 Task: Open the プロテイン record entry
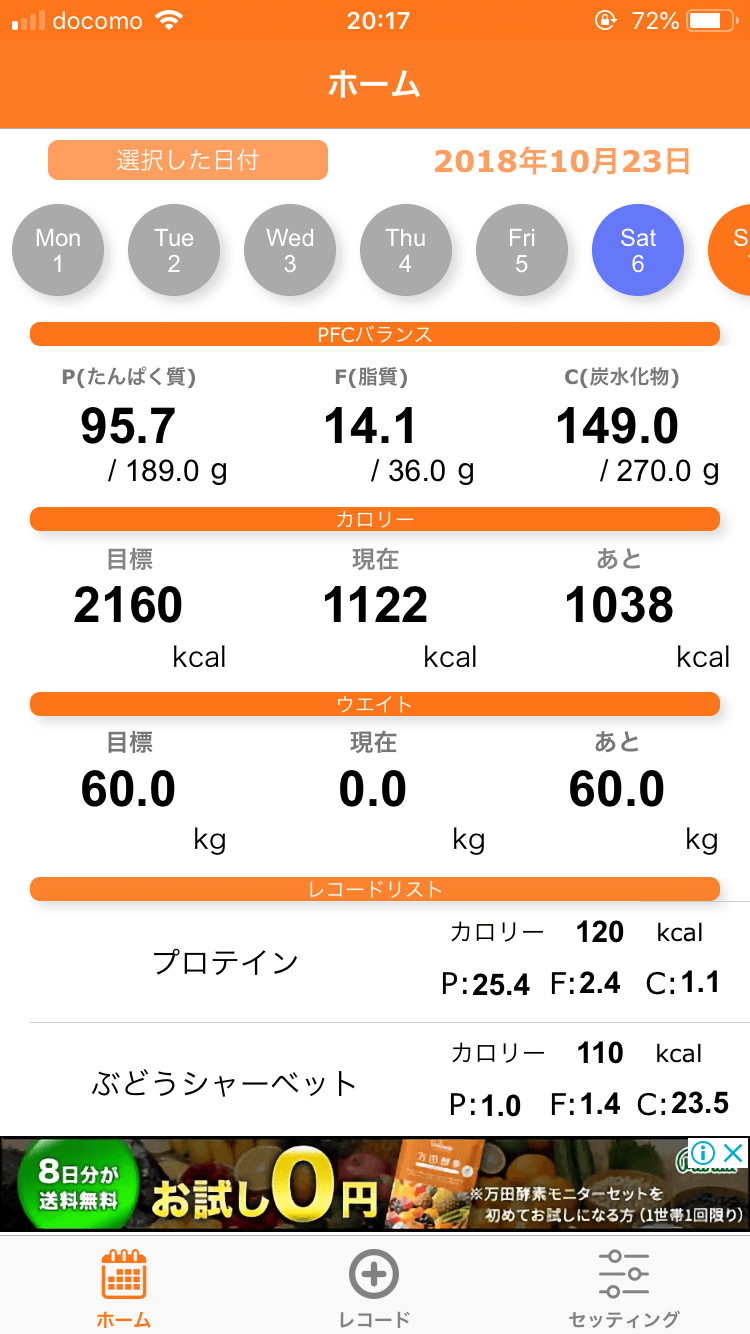coord(226,962)
